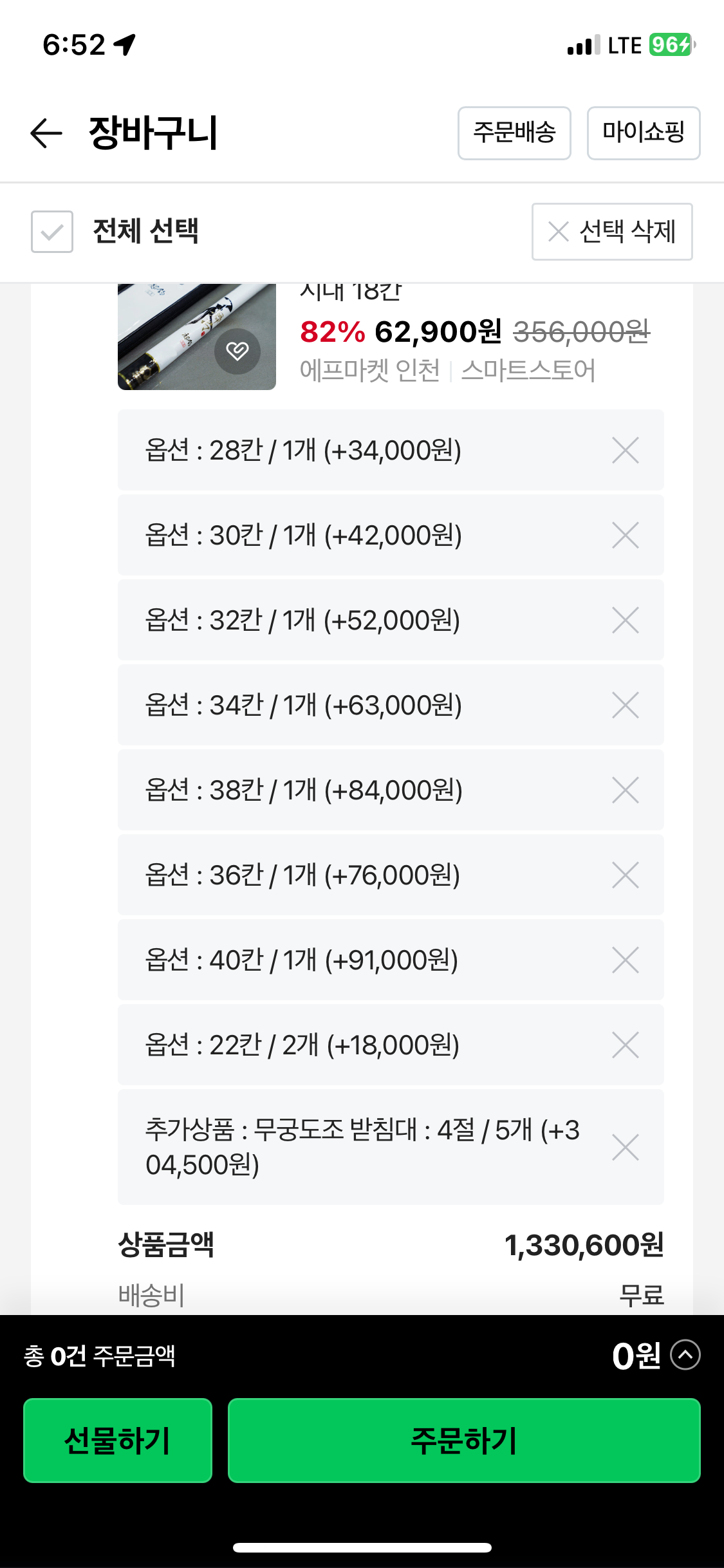Tap the 선물하기 gift button
Image resolution: width=724 pixels, height=1568 pixels.
tap(118, 1441)
